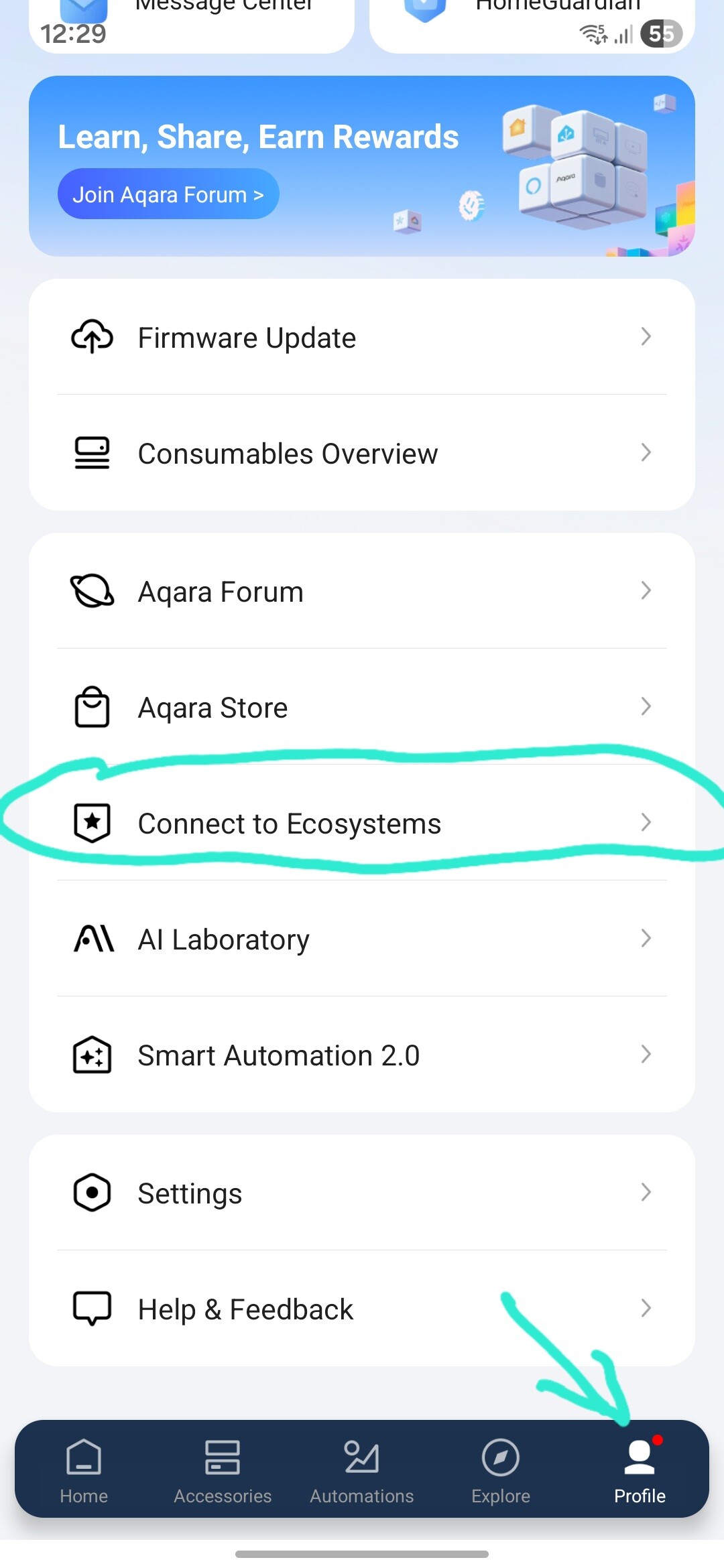Image resolution: width=724 pixels, height=1568 pixels.
Task: Open the Aqara Forum row
Action: click(x=362, y=592)
